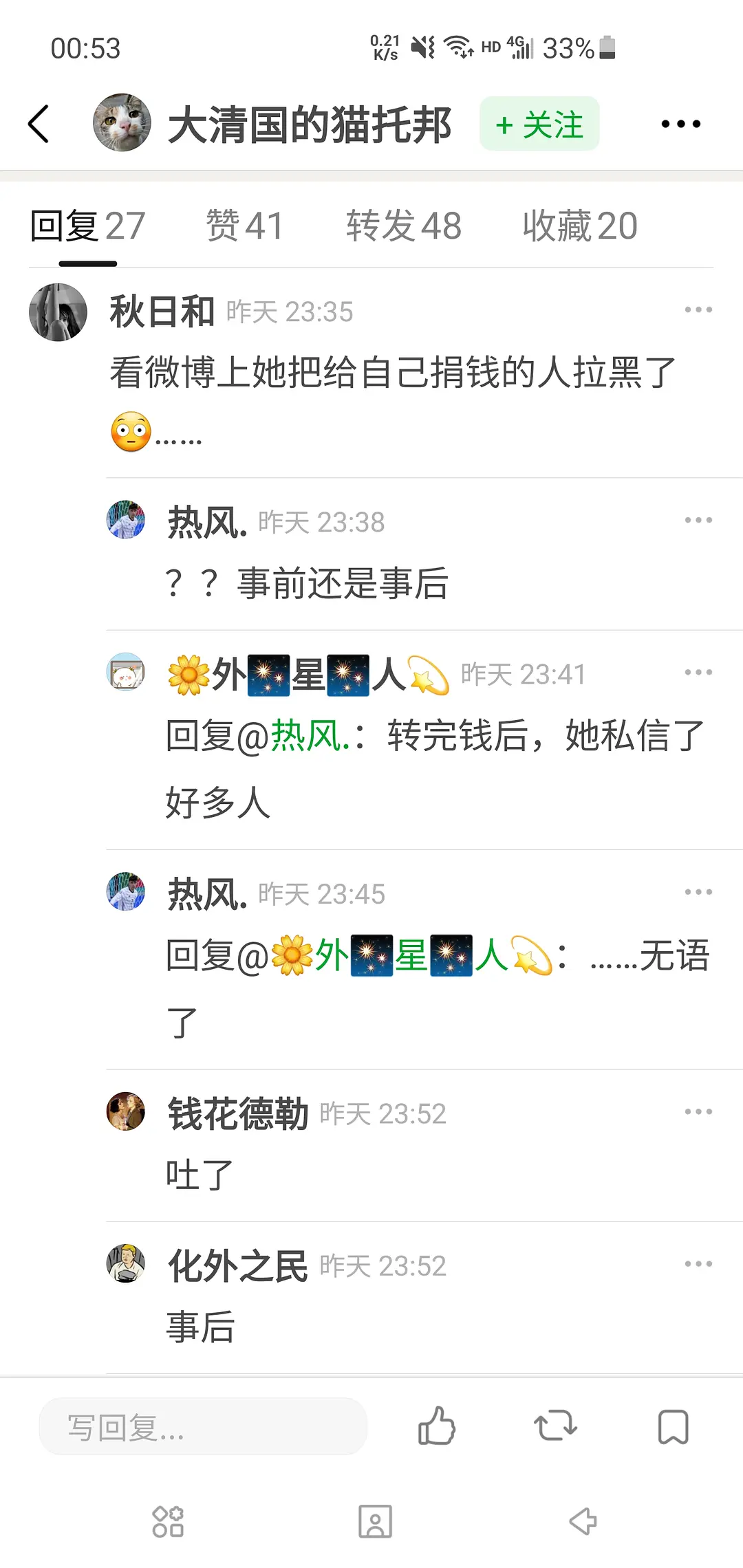Open more options on 化外之民's comment

698,1264
